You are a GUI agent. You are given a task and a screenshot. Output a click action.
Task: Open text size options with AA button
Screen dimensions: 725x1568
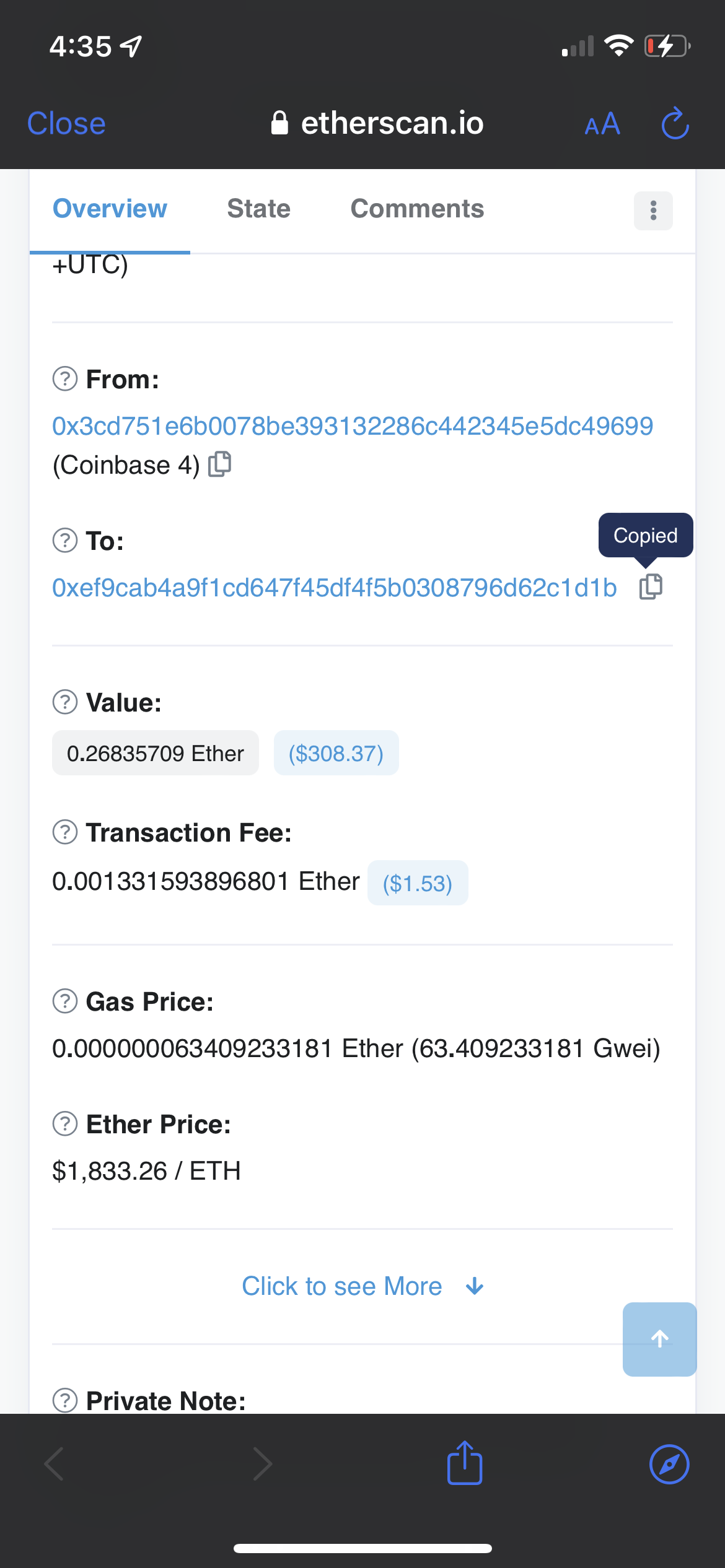[x=602, y=124]
